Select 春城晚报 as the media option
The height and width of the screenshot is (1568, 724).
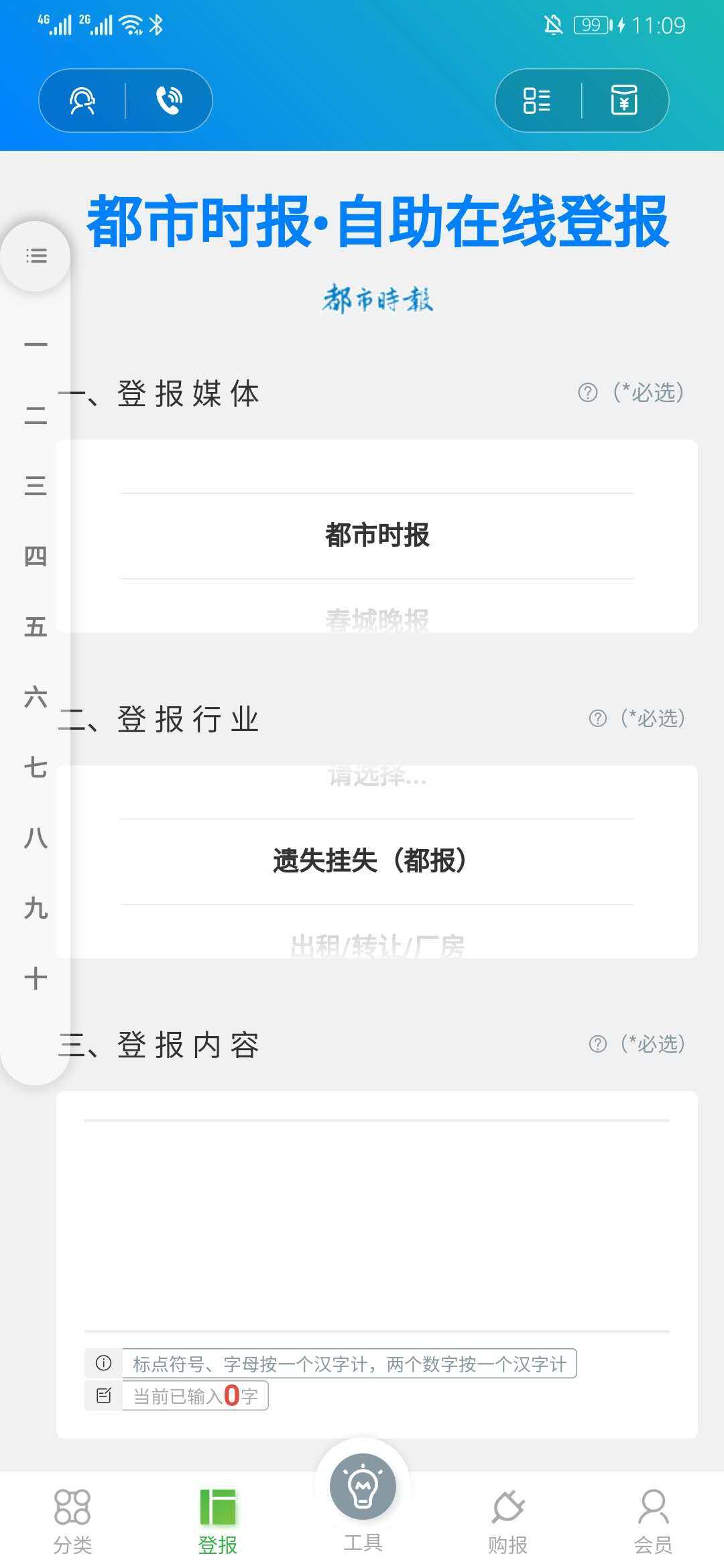coord(377,620)
